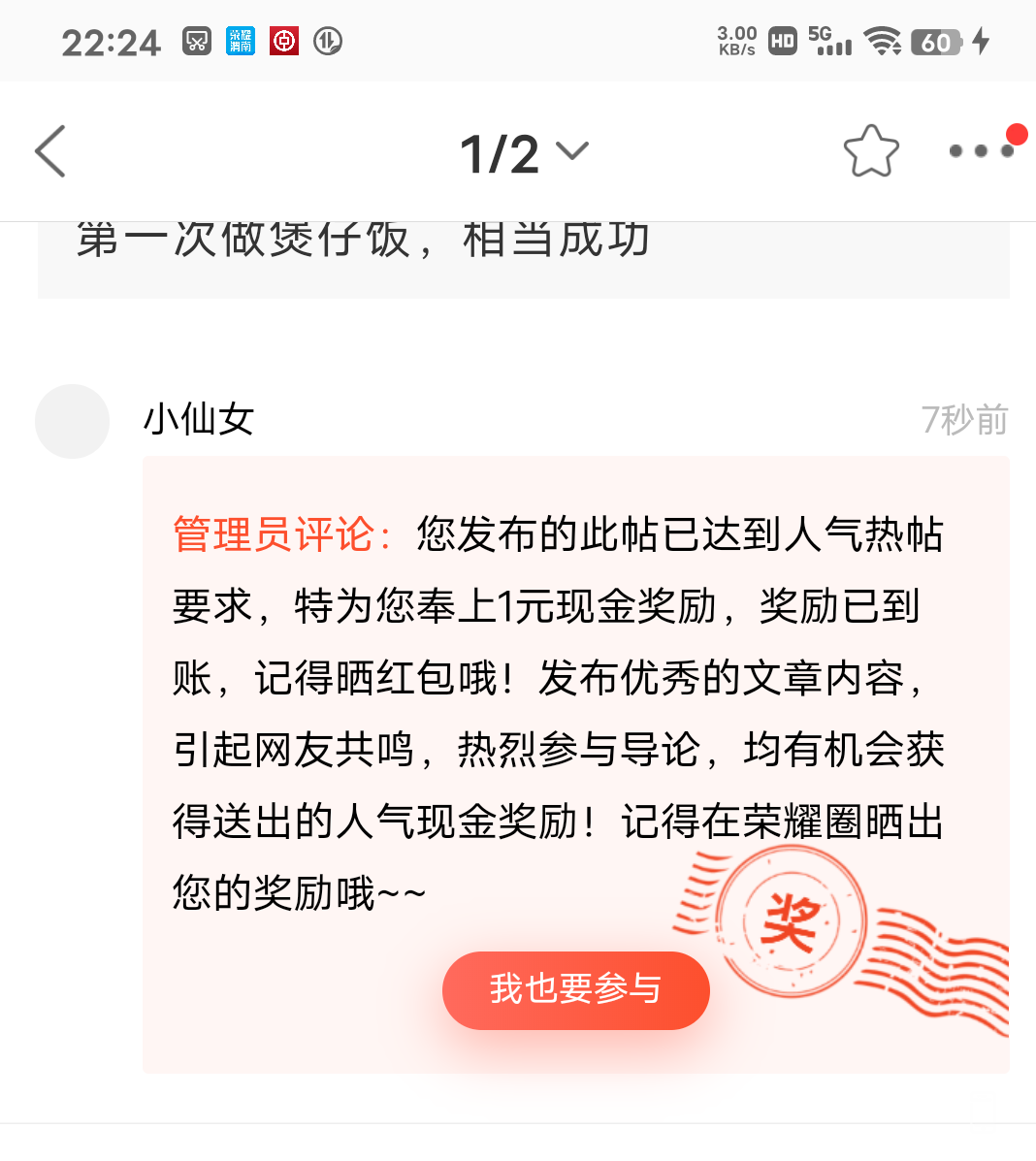Open the three-dot overflow menu
The image size is (1036, 1161).
(981, 151)
